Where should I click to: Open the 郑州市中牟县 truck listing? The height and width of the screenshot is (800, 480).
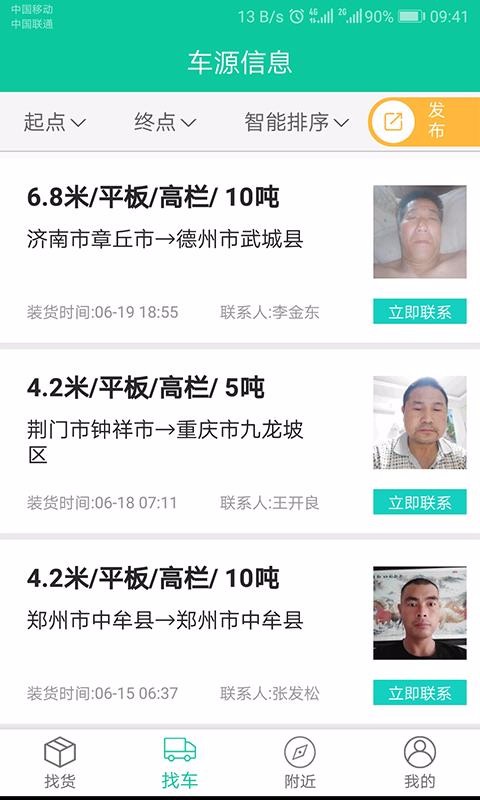tap(240, 632)
